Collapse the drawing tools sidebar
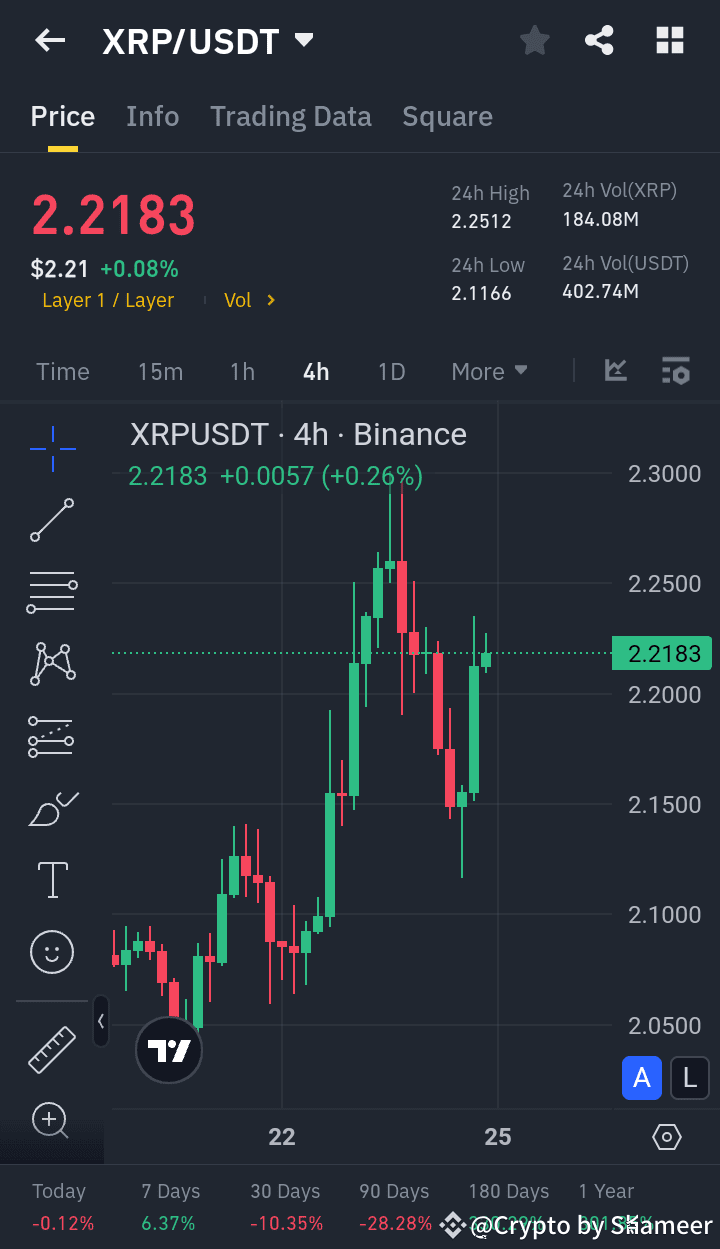720x1249 pixels. (101, 1022)
